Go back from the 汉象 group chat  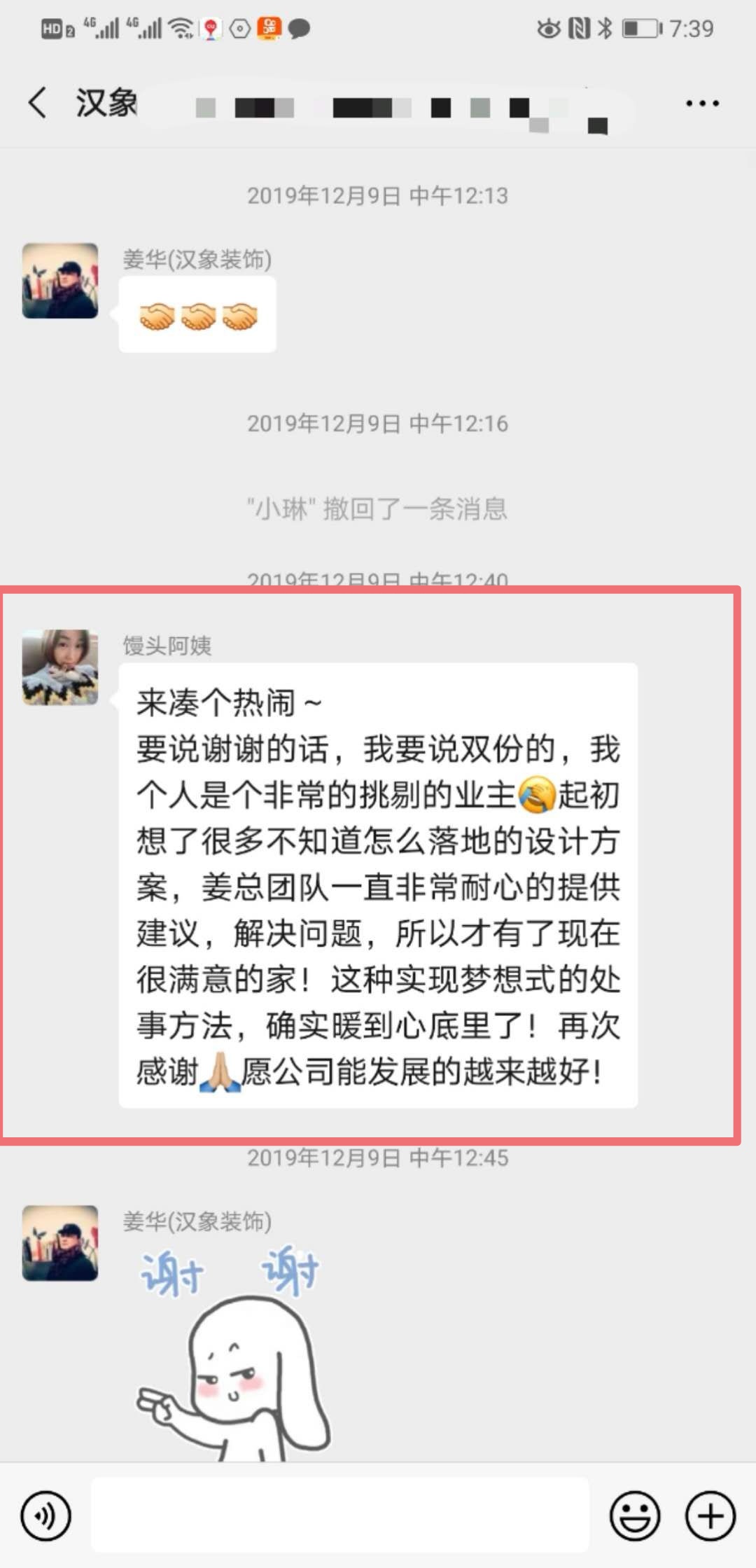(x=38, y=103)
